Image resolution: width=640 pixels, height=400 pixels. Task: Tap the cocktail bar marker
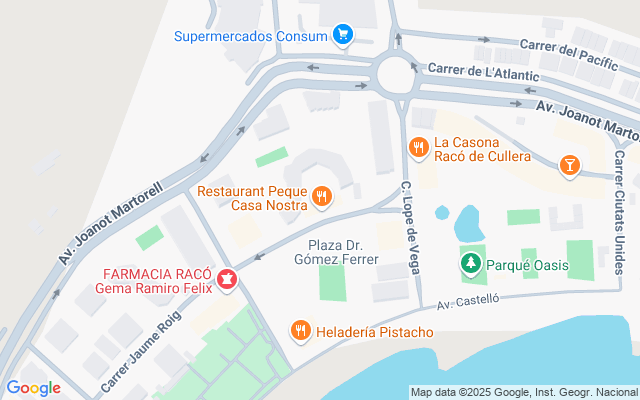coord(569,165)
